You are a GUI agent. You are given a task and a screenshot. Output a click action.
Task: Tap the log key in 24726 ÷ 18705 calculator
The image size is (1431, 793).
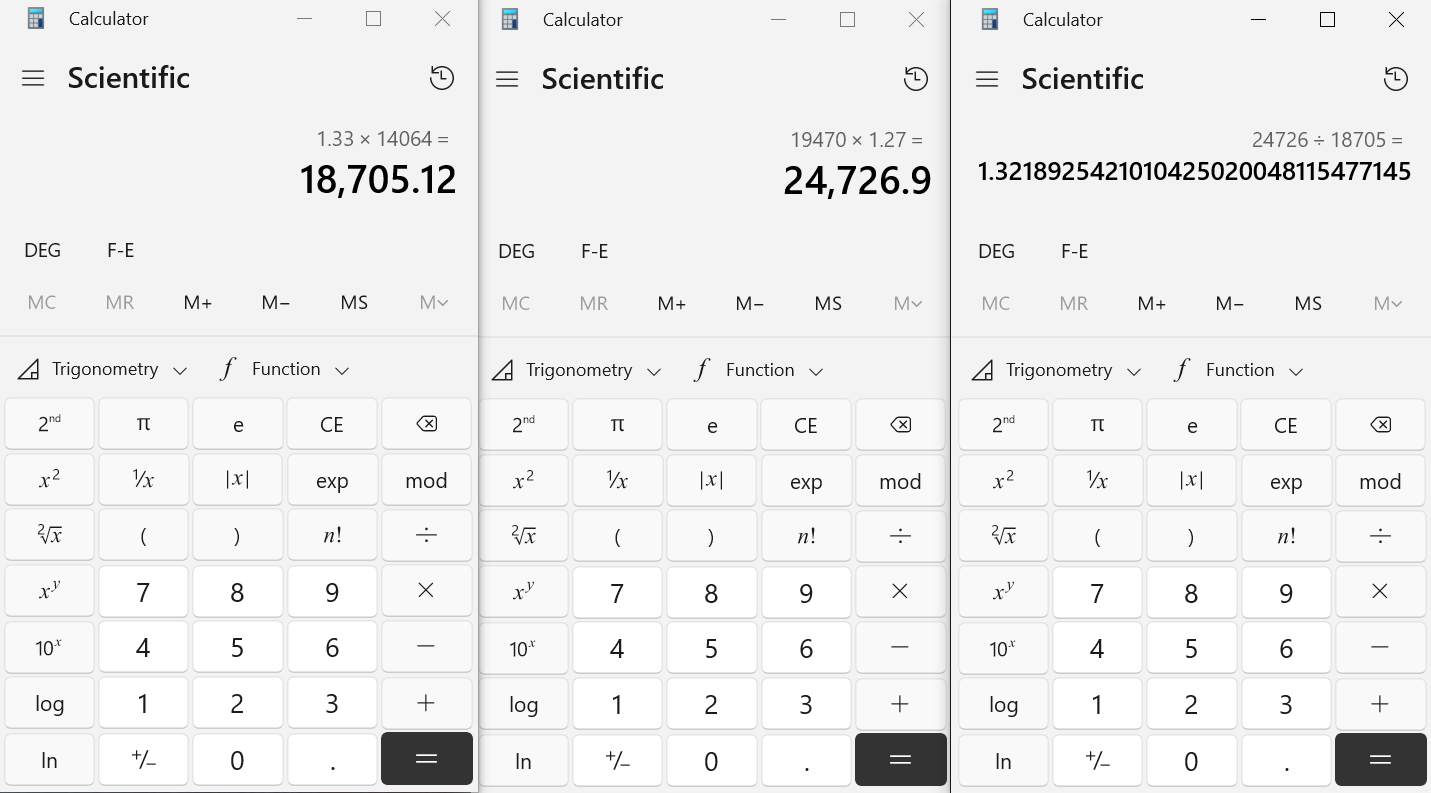click(x=1003, y=705)
